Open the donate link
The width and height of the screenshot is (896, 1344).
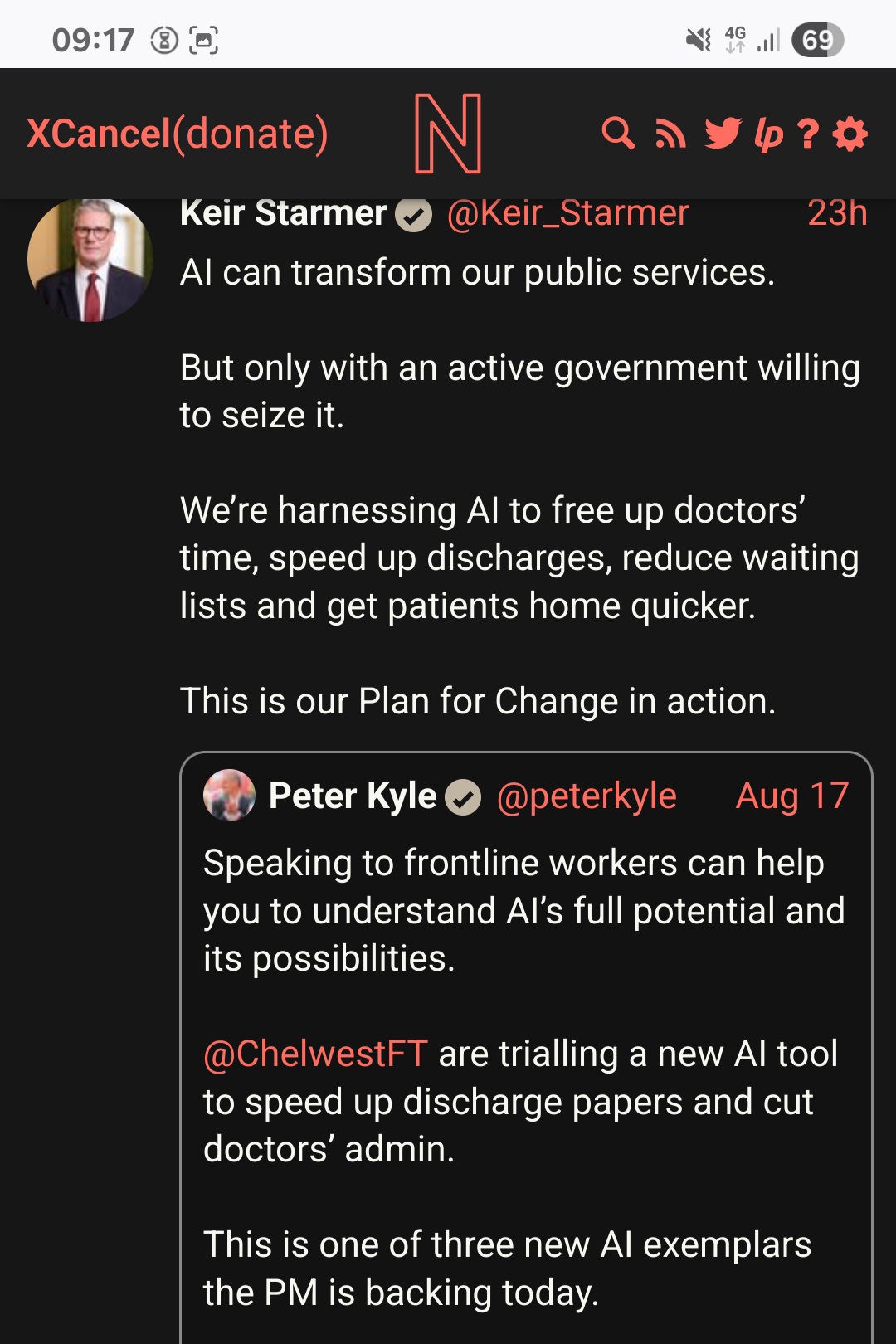click(x=251, y=134)
